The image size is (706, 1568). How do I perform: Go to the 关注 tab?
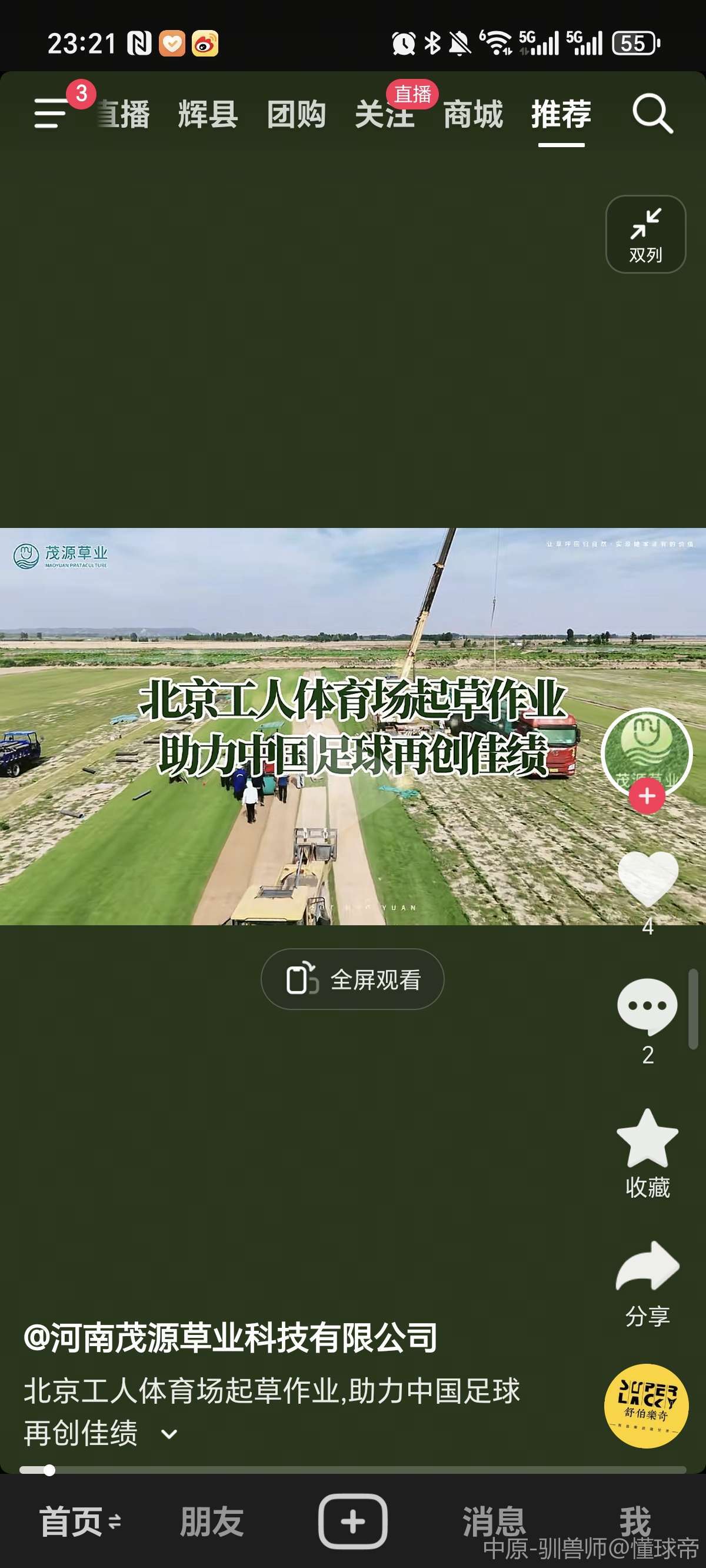[384, 114]
